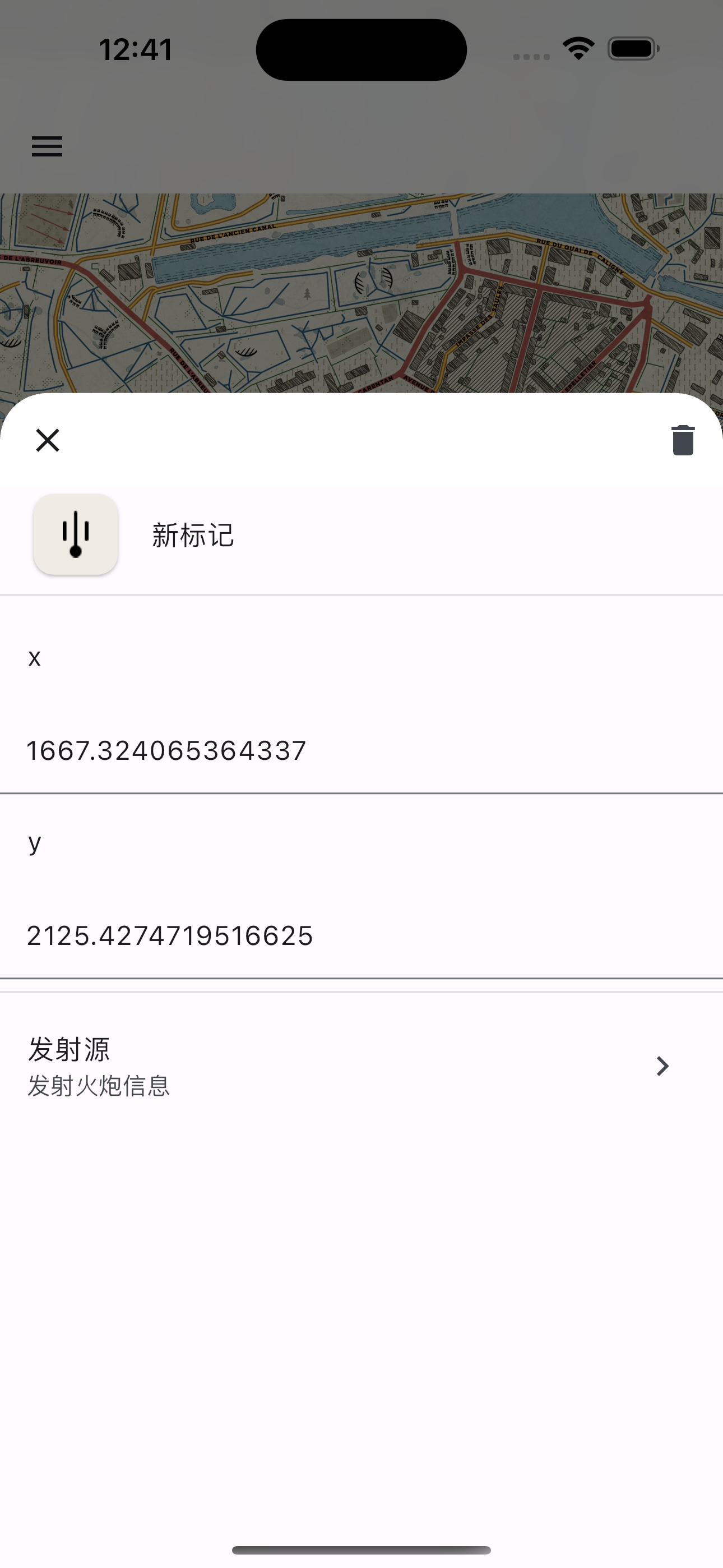Open the 发射源 artillery info row
The width and height of the screenshot is (723, 1568).
click(361, 1065)
